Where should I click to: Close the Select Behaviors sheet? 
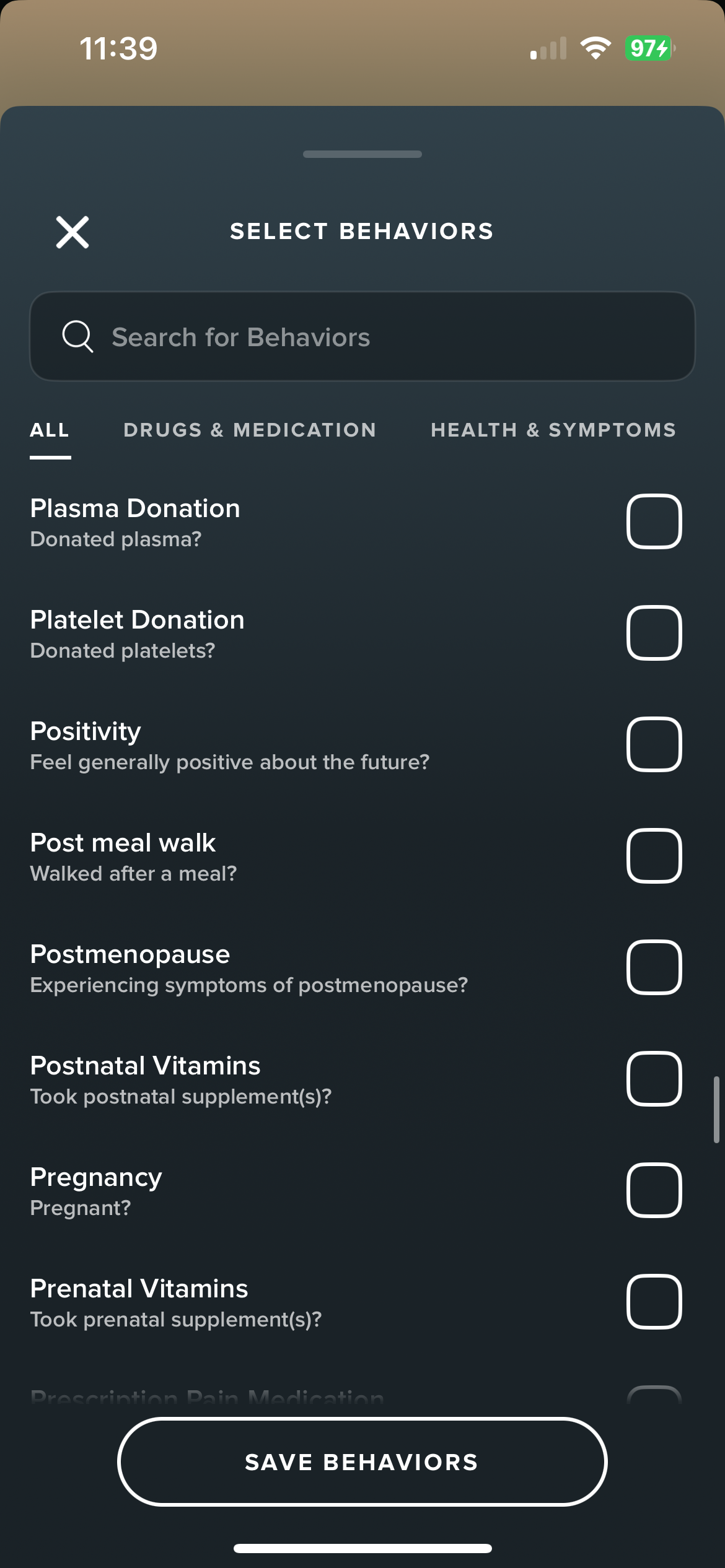(x=72, y=232)
